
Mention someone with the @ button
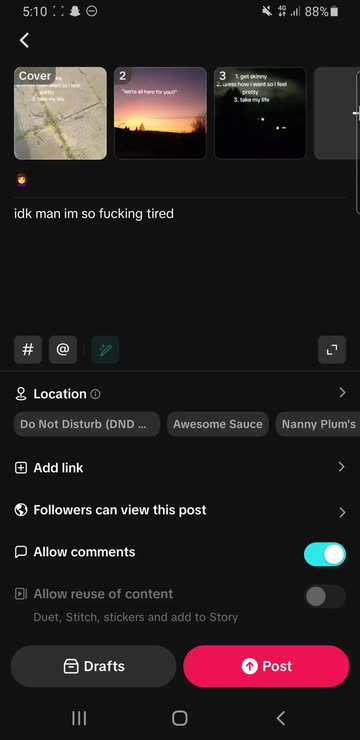click(63, 350)
